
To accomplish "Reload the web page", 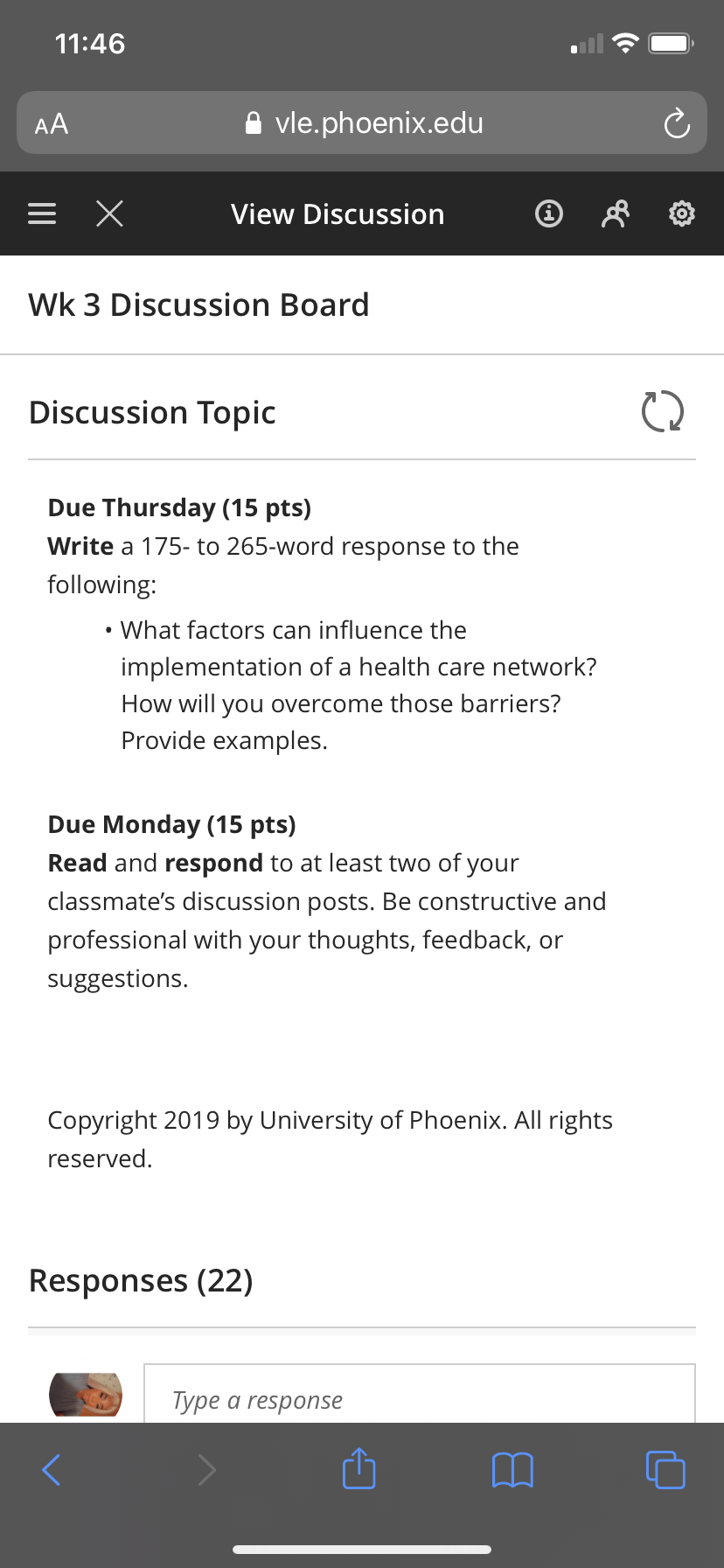I will [x=677, y=123].
